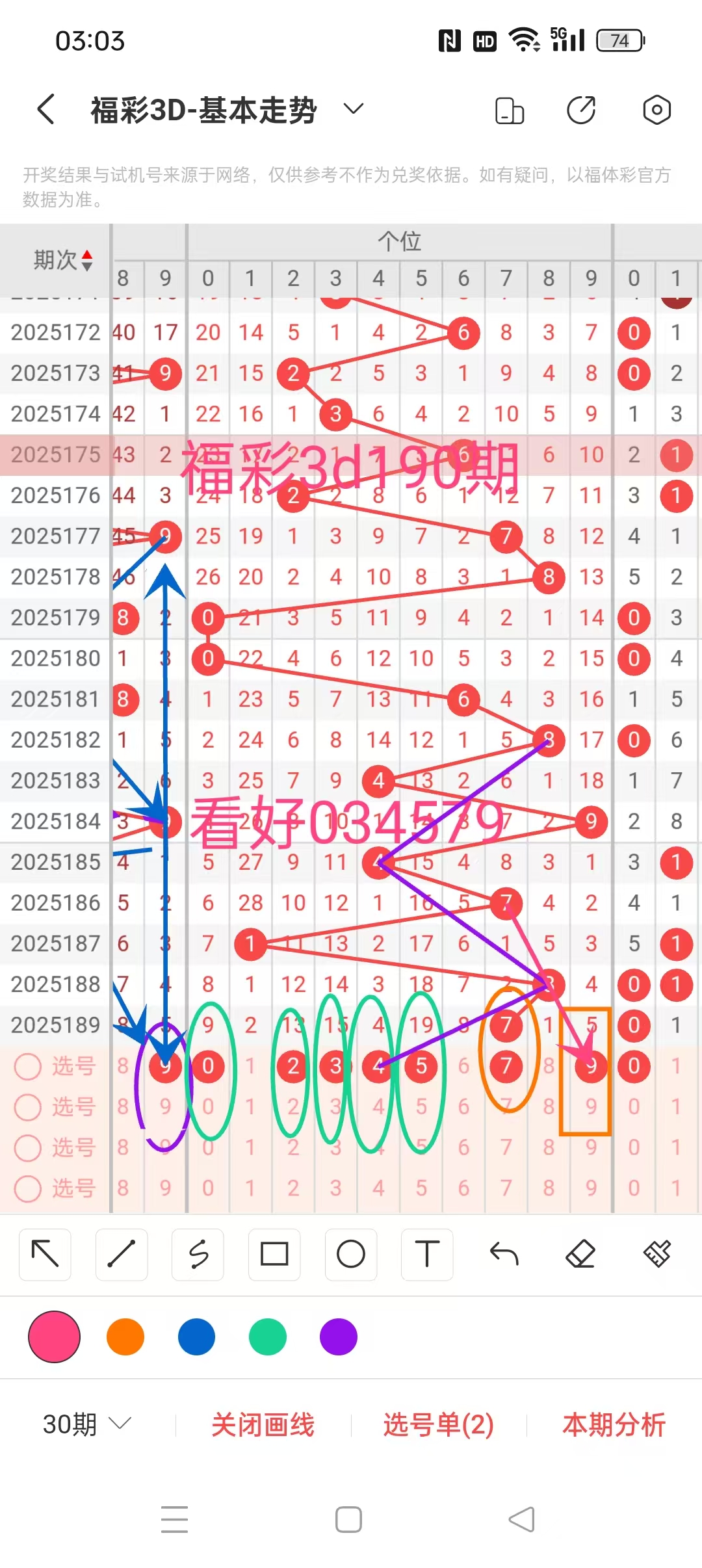702x1568 pixels.
Task: Undo the last drawing stroke
Action: pyautogui.click(x=504, y=1254)
